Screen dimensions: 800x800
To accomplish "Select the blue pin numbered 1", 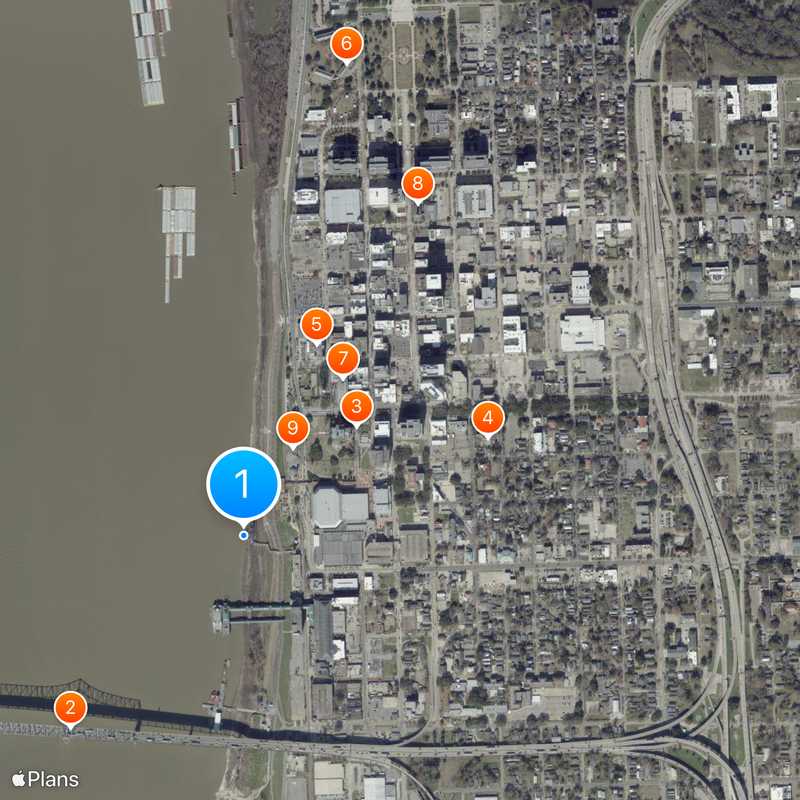I will [242, 483].
